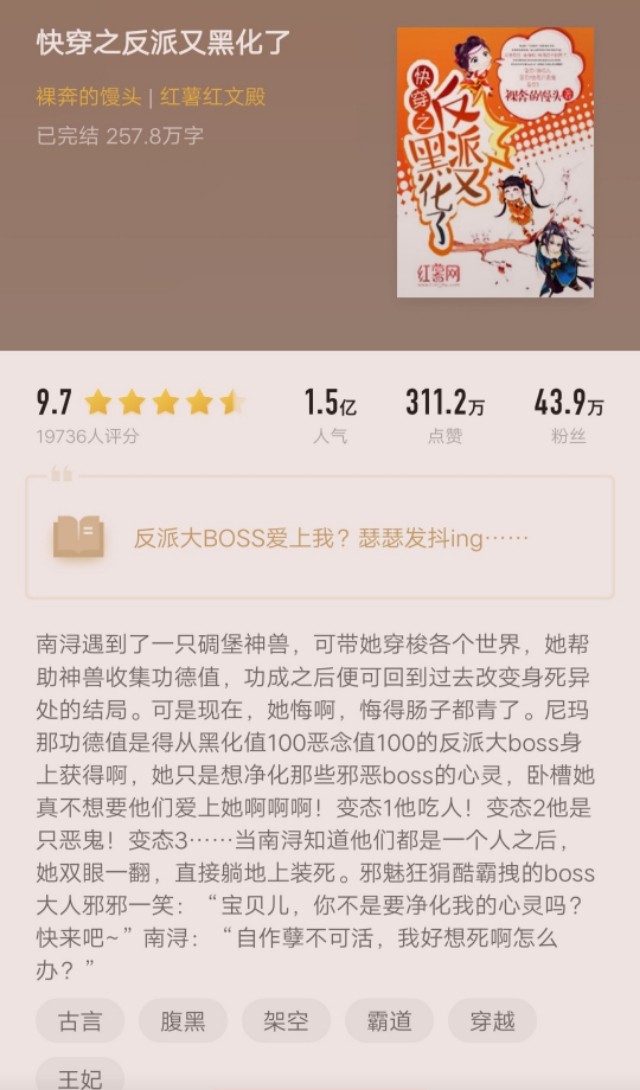Image resolution: width=640 pixels, height=1090 pixels.
Task: Open the 反派大BOSS爱上我 recommendation card
Action: pyautogui.click(x=320, y=538)
